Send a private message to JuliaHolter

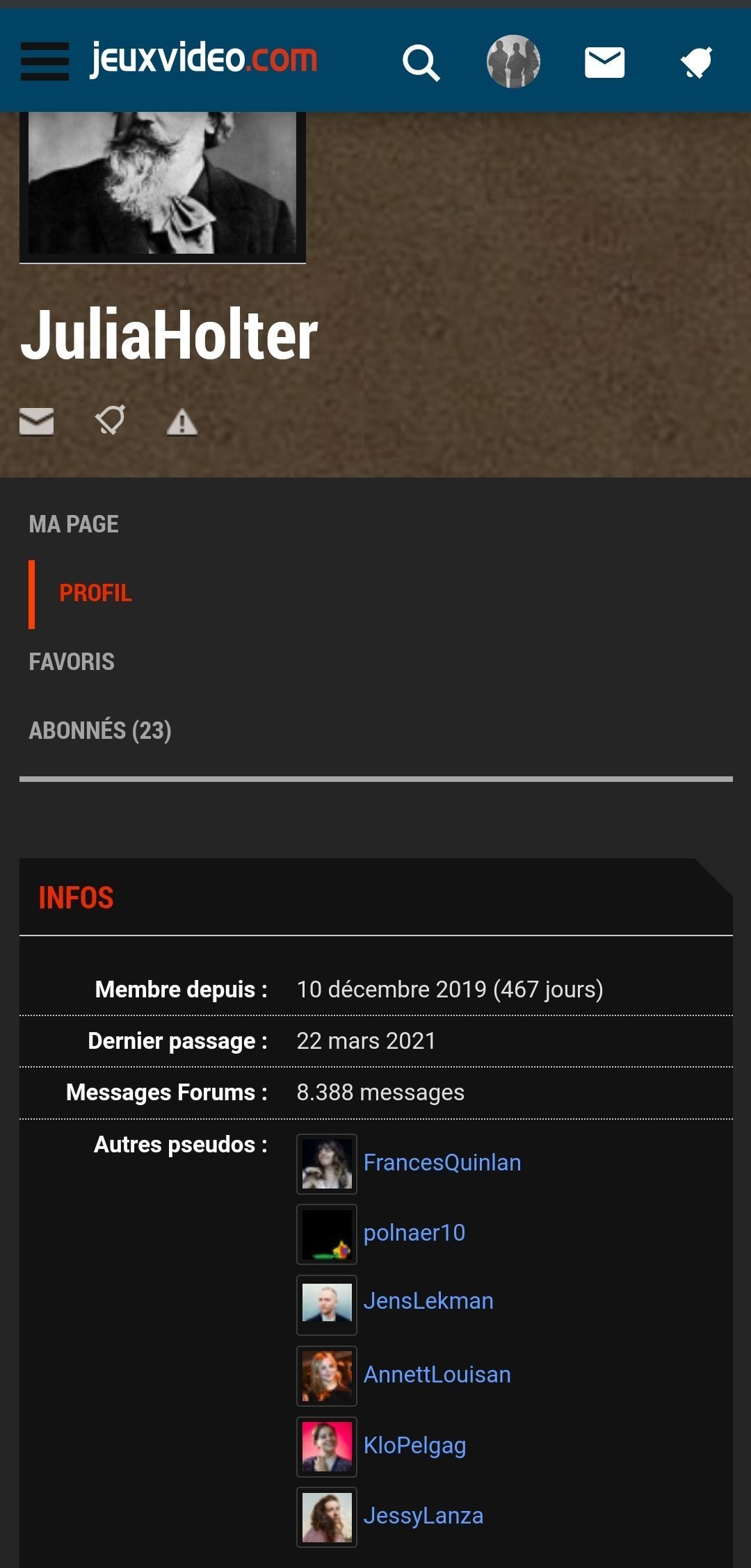point(37,421)
